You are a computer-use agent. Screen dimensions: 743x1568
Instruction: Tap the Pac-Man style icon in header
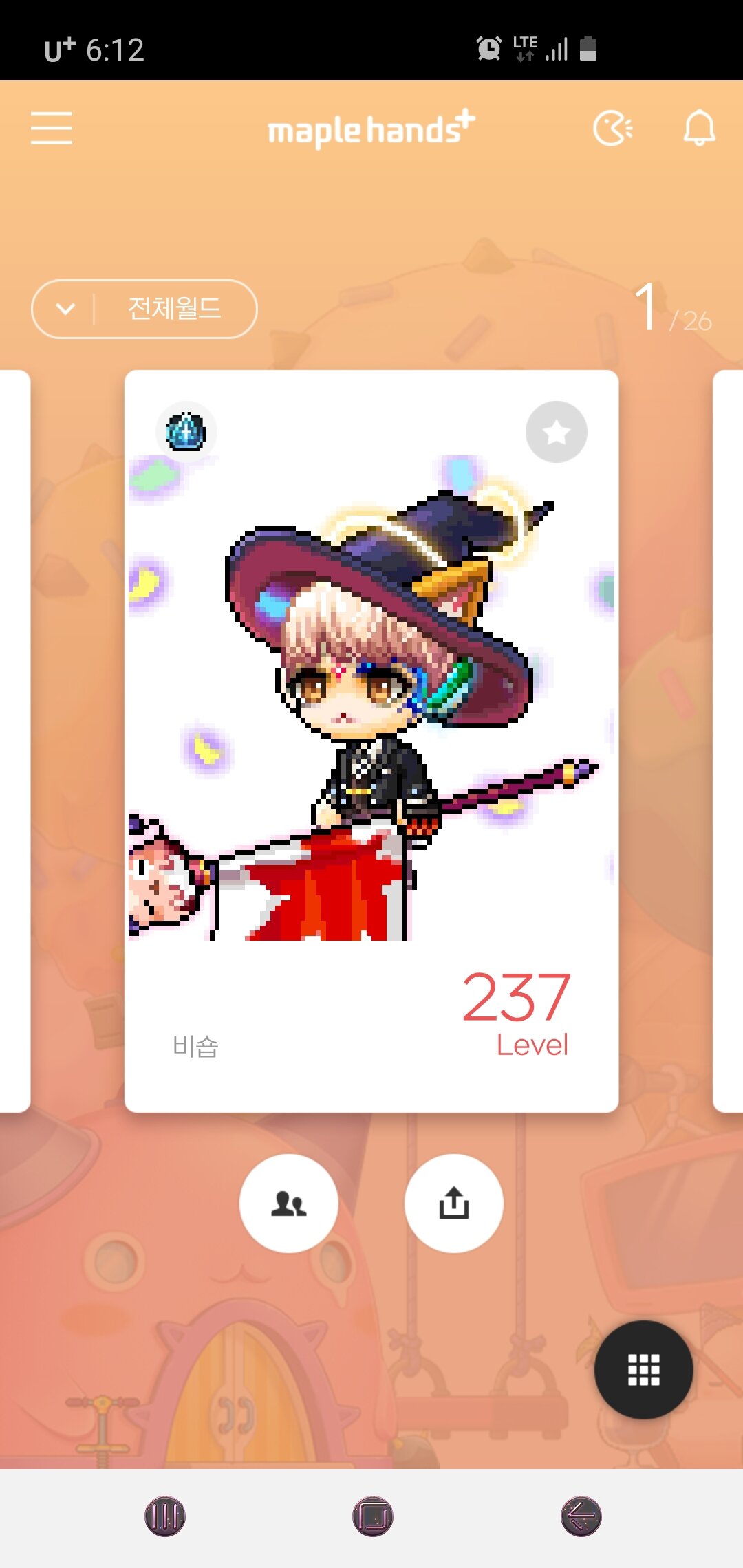pos(612,128)
